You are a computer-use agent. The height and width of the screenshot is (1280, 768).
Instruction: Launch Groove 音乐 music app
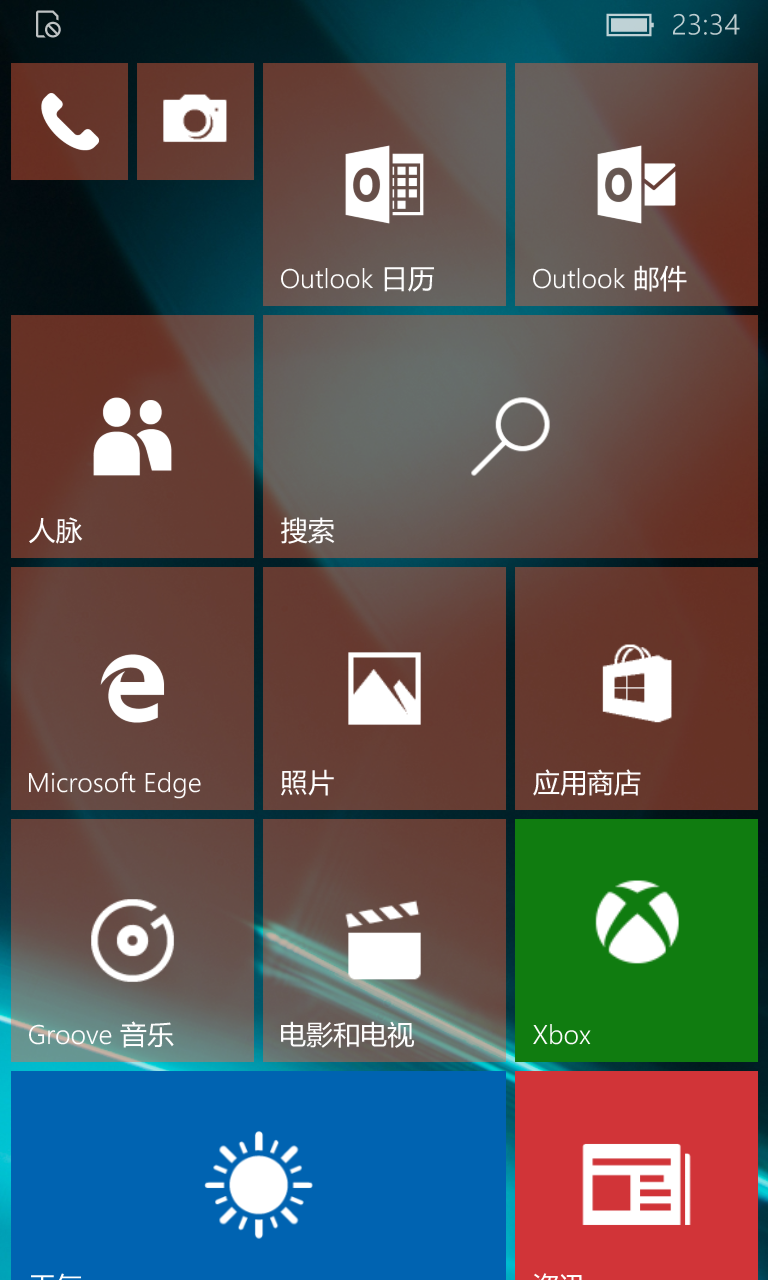pos(132,940)
